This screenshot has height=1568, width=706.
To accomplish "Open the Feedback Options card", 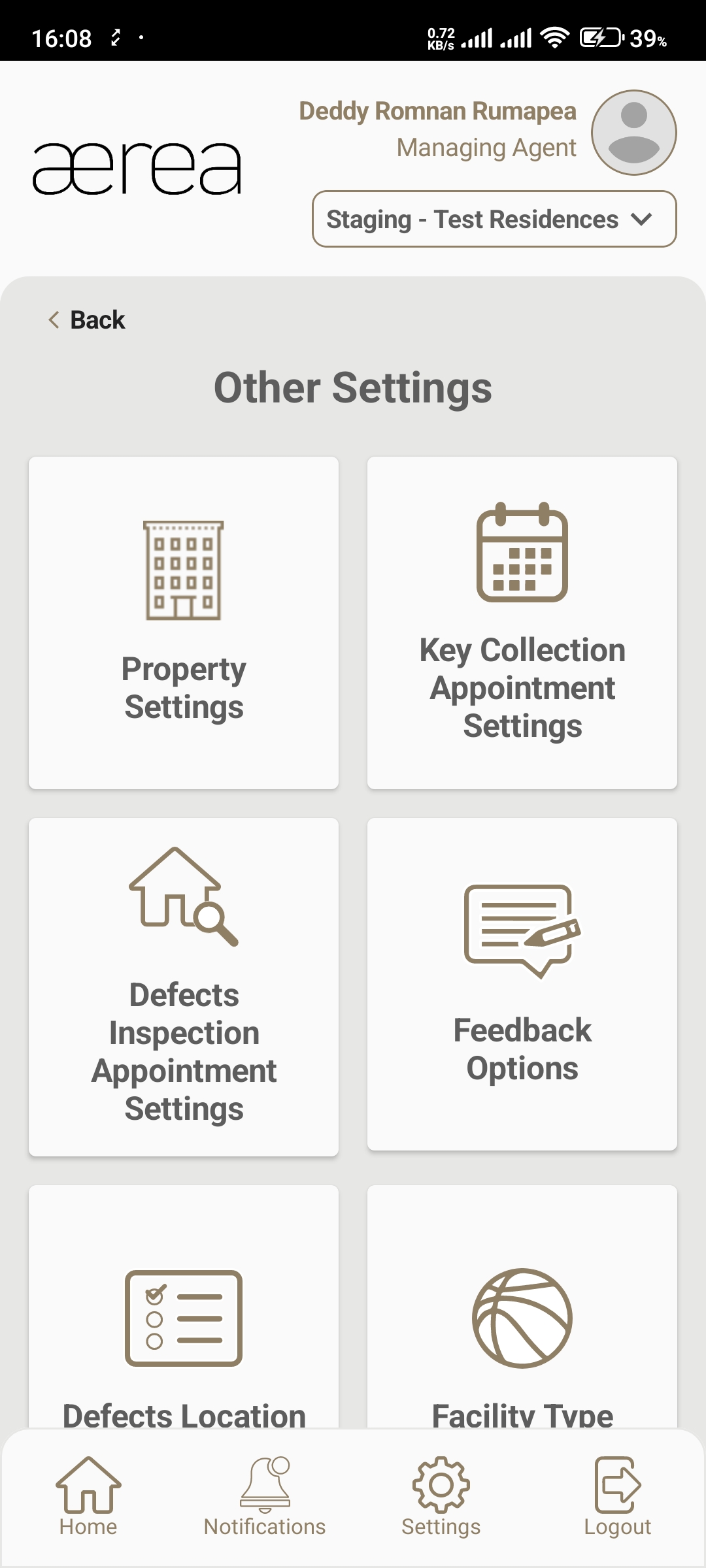I will point(522,984).
